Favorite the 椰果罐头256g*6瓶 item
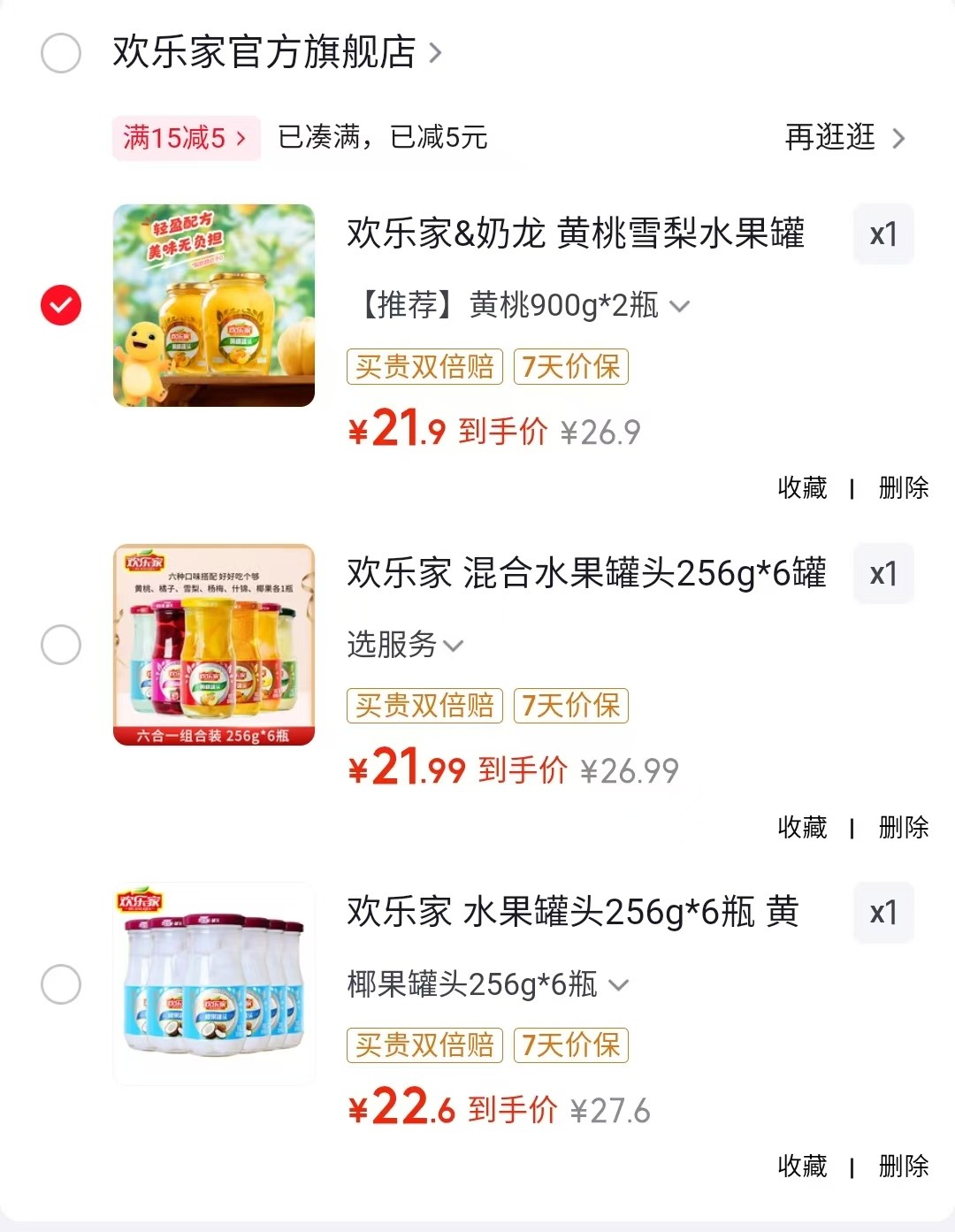This screenshot has width=955, height=1232. pyautogui.click(x=802, y=1166)
